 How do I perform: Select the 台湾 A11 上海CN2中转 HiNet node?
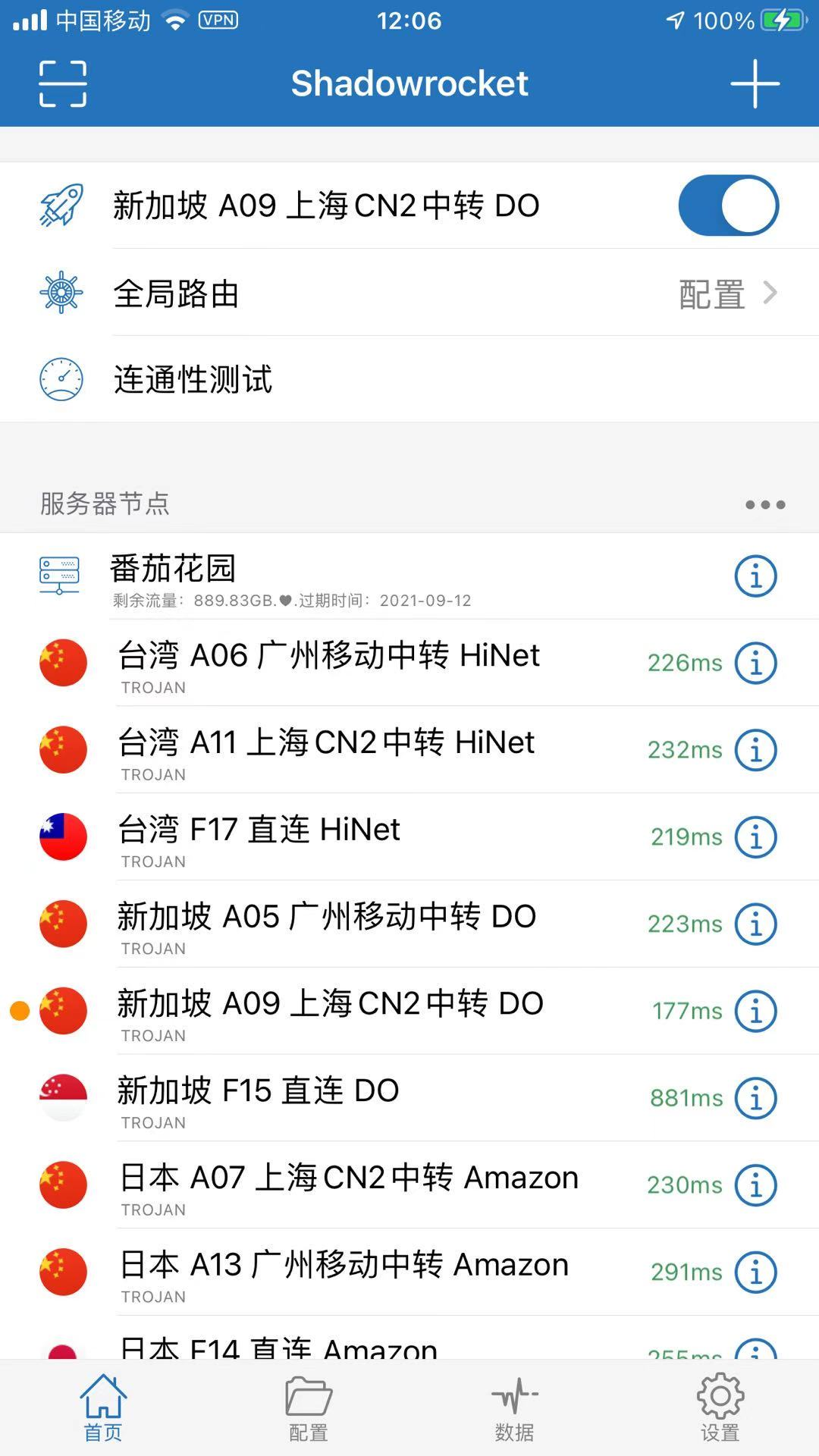click(x=364, y=751)
